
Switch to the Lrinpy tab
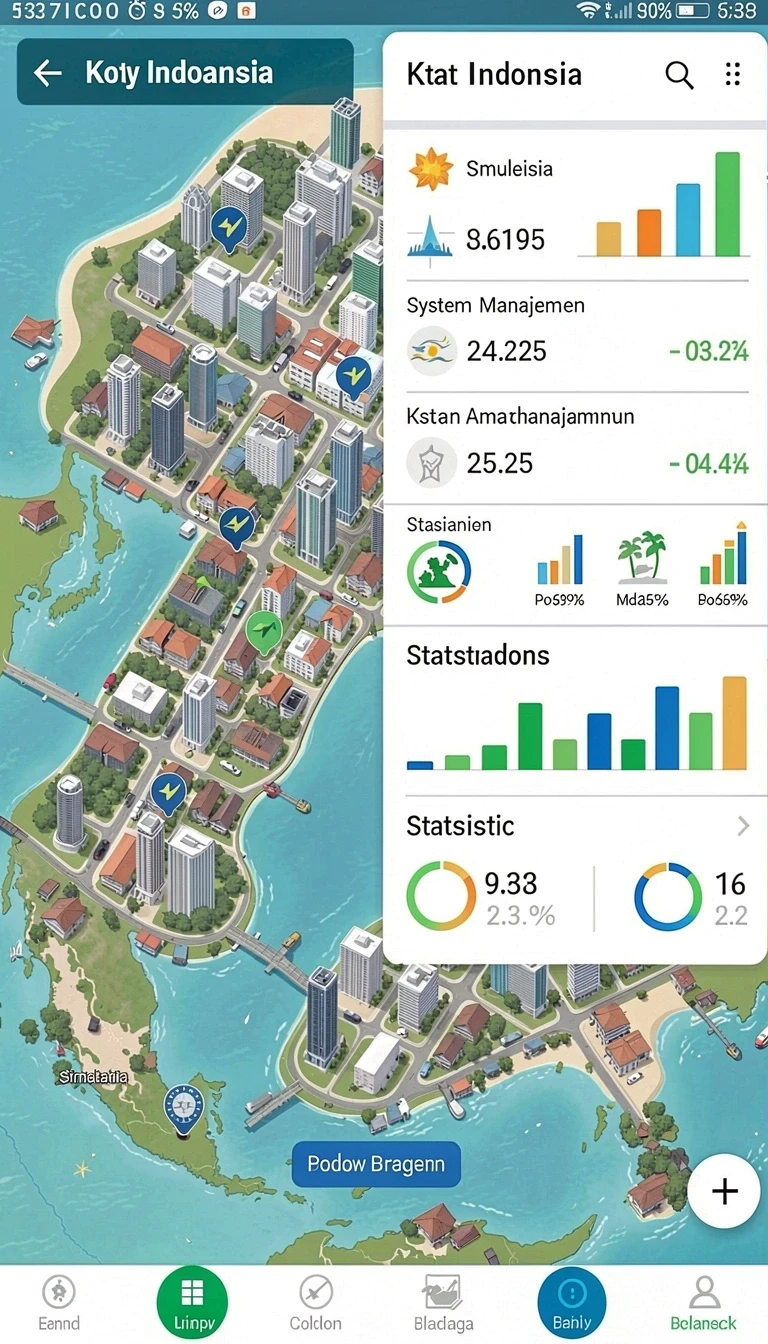pyautogui.click(x=192, y=1303)
